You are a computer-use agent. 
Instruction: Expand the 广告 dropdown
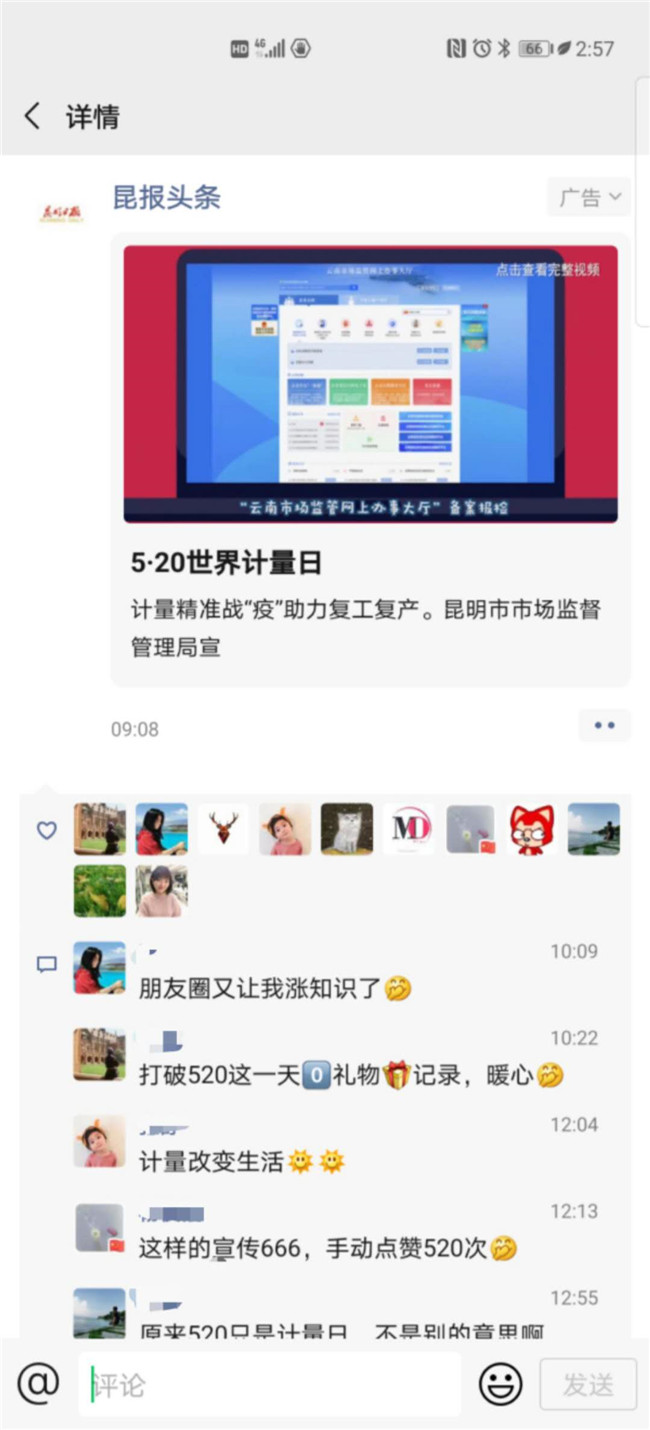point(589,198)
